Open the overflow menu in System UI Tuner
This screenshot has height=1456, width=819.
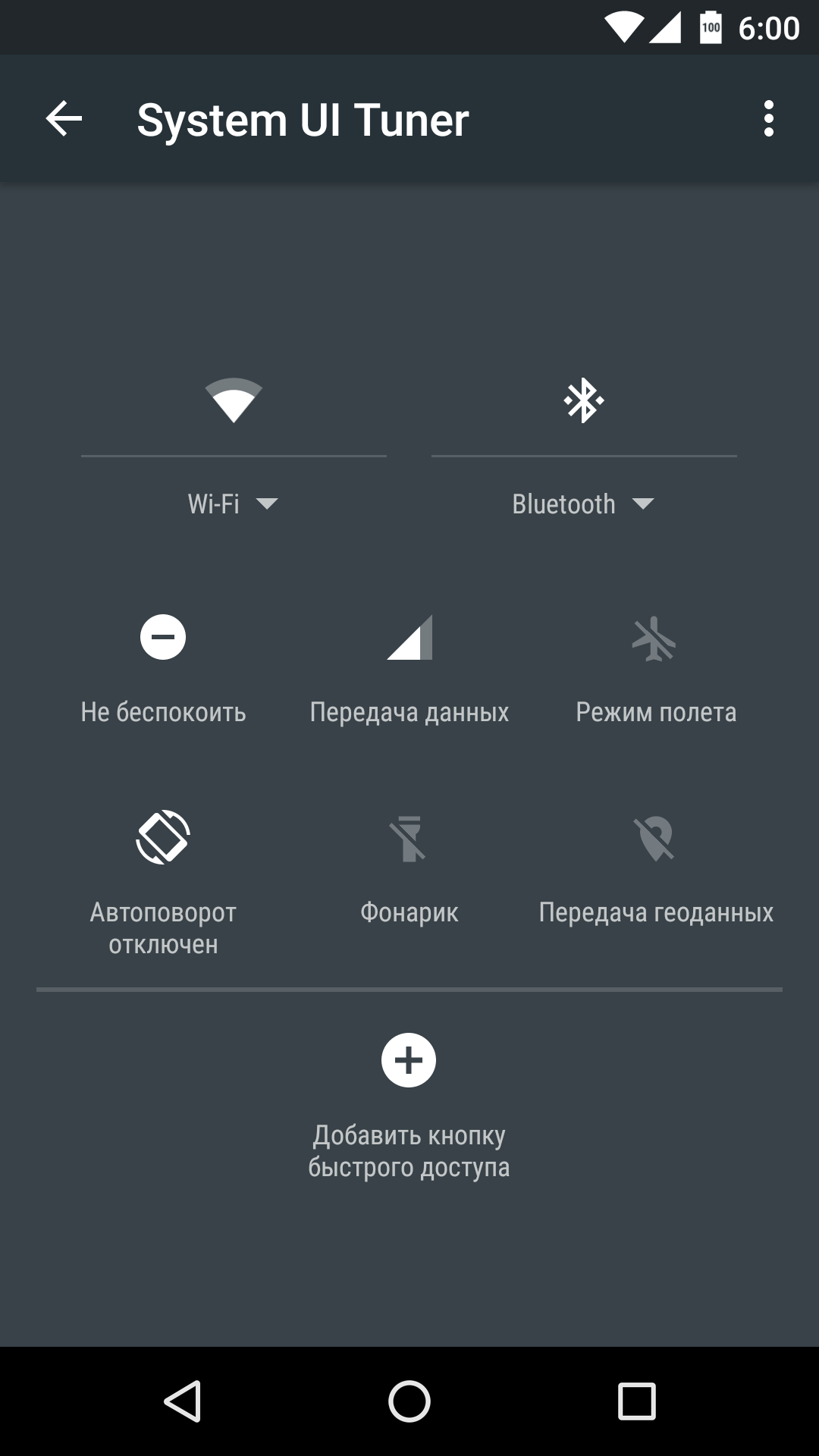tap(769, 119)
